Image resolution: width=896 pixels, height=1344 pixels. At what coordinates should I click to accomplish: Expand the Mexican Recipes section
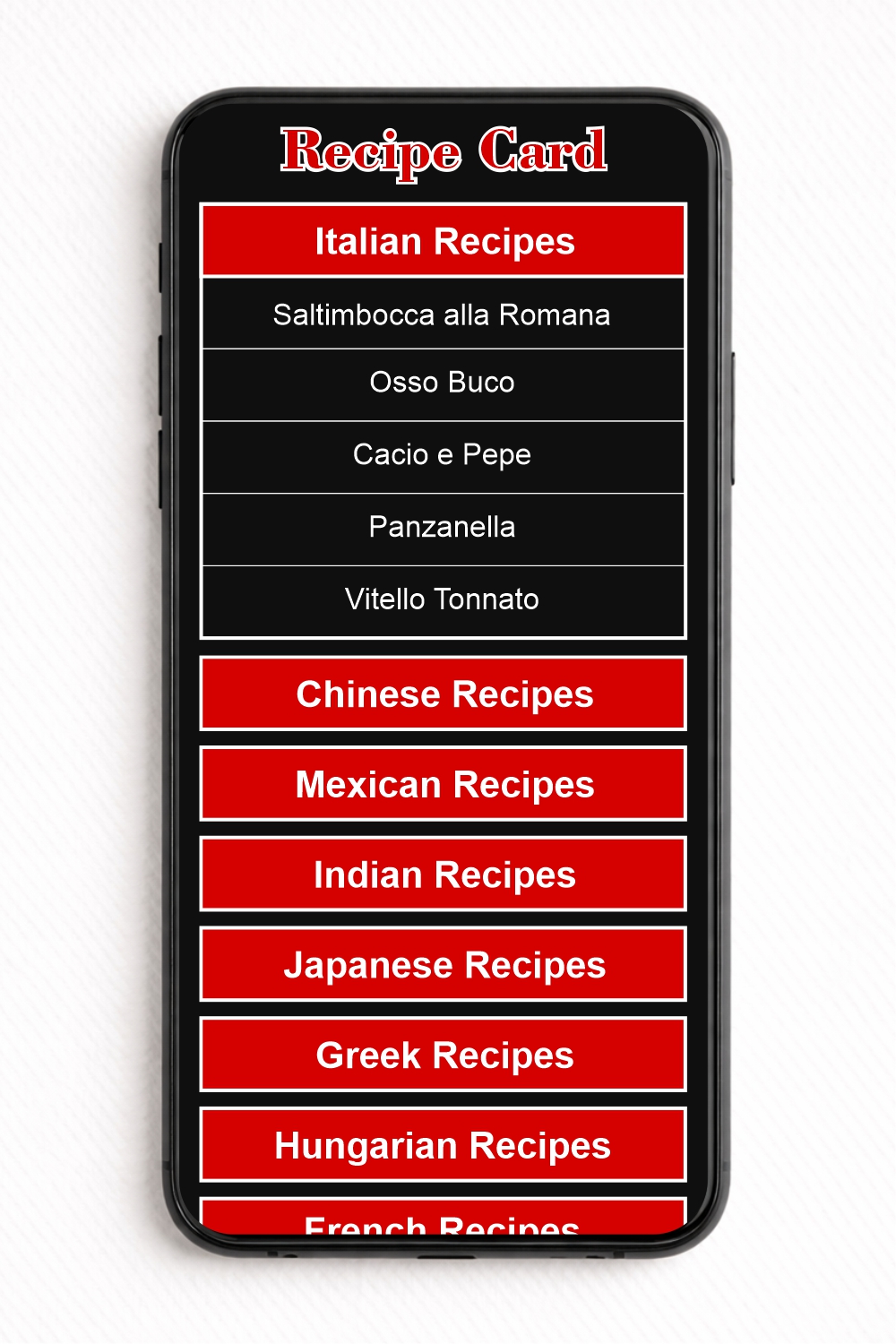point(444,784)
